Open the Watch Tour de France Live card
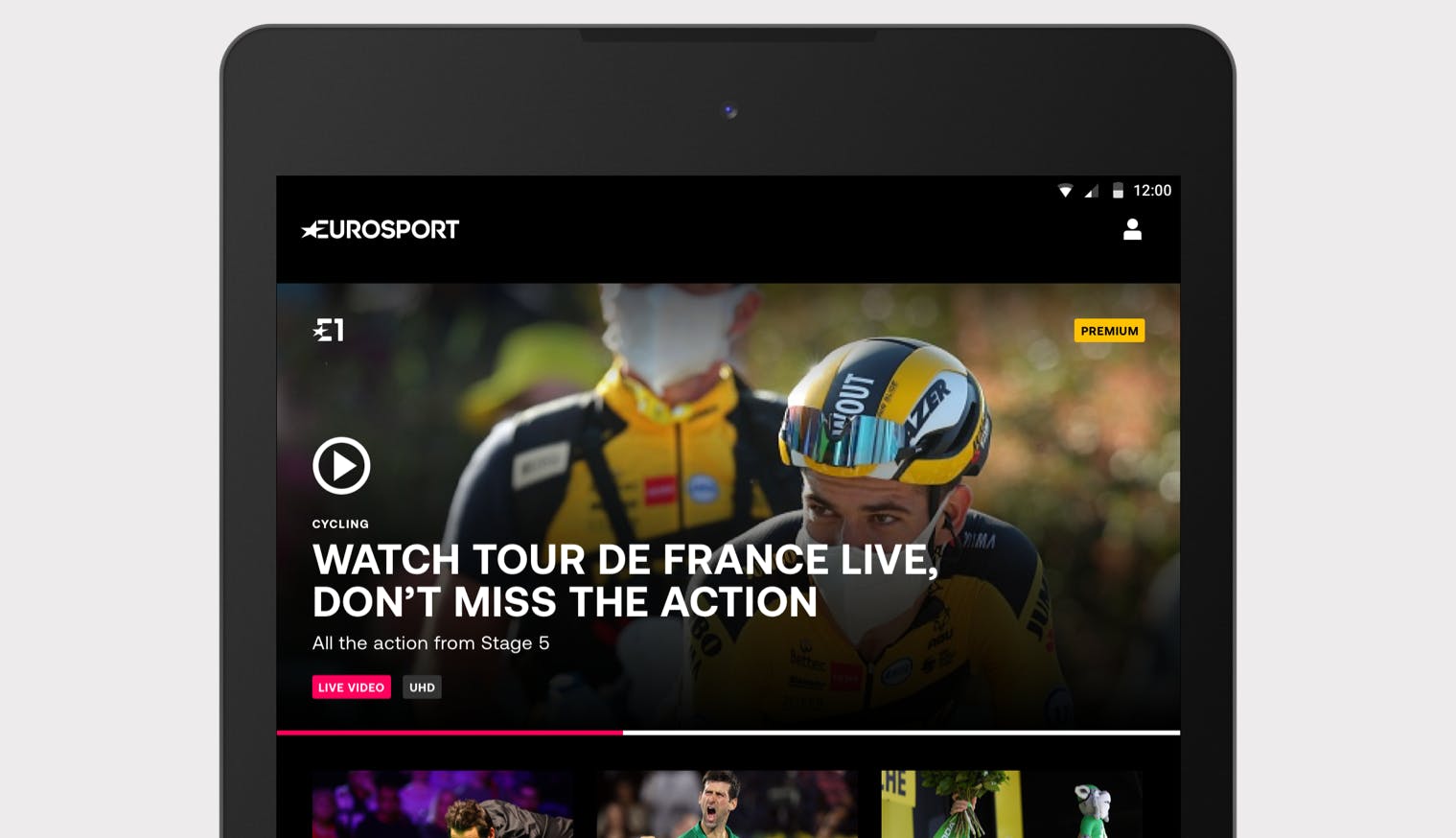 point(624,580)
